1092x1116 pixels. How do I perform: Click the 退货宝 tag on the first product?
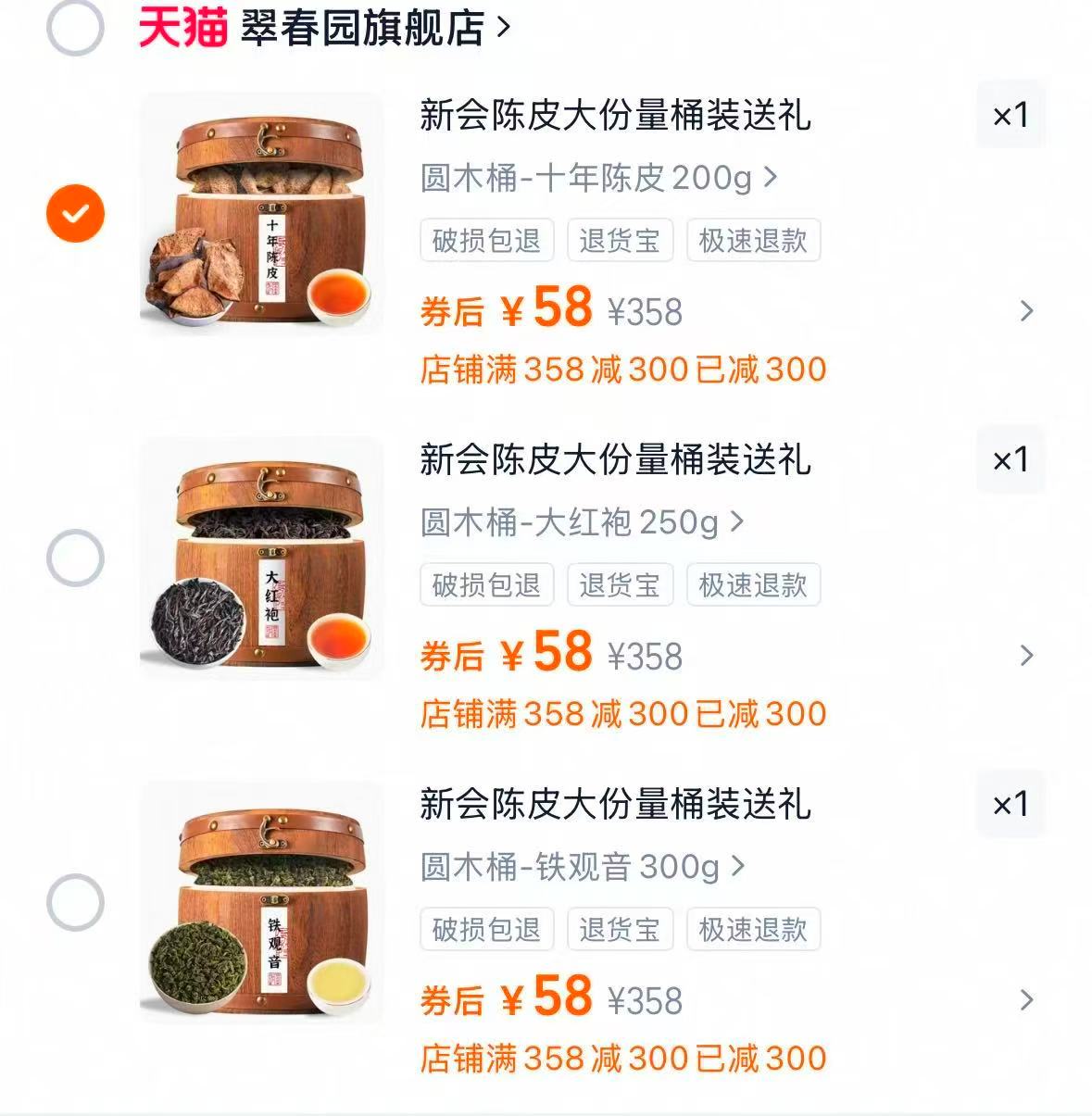click(619, 240)
